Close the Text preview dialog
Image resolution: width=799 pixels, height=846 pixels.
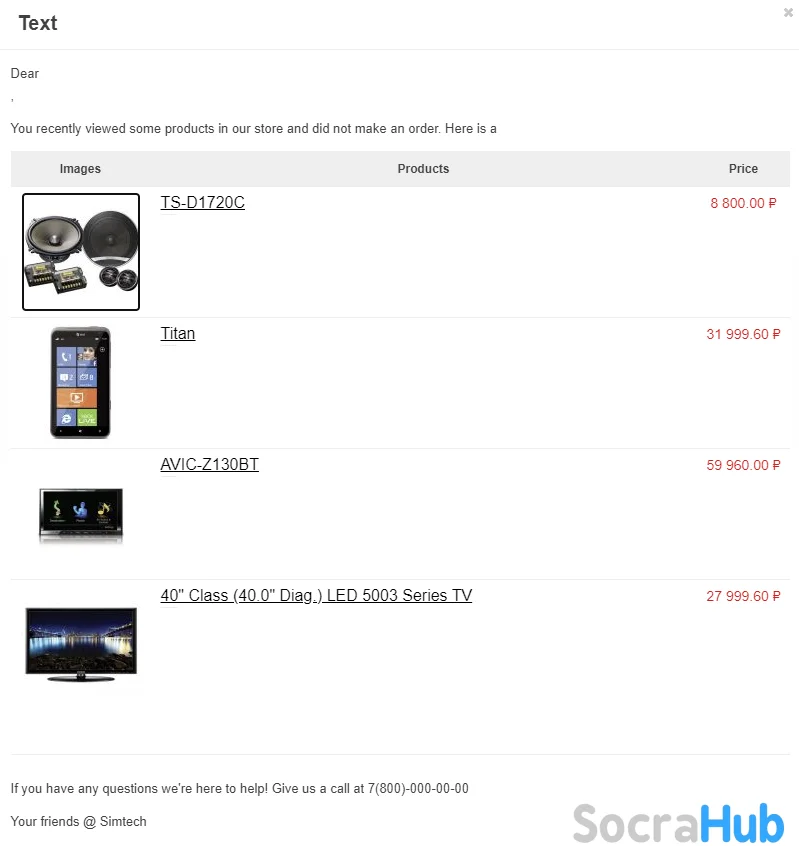click(x=788, y=13)
